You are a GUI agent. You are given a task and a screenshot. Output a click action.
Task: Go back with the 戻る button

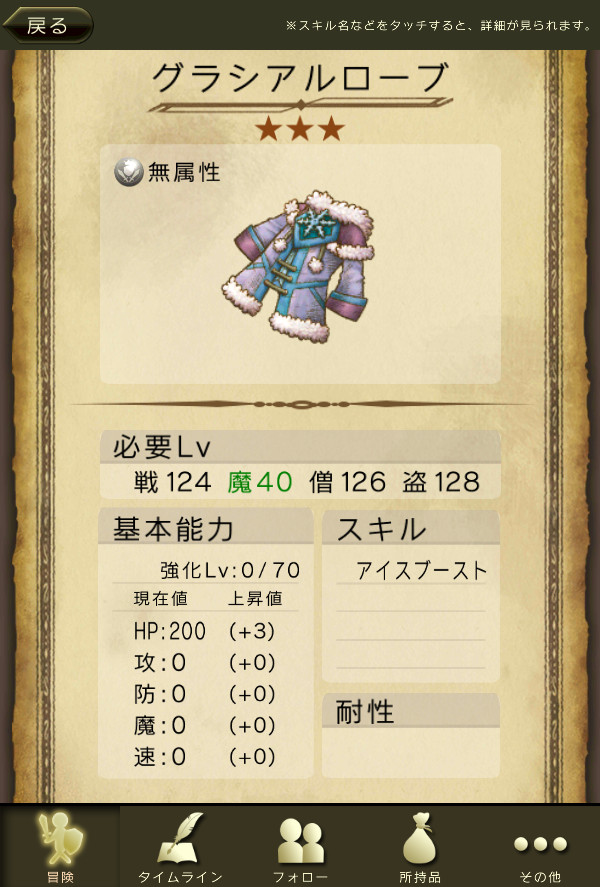[x=46, y=25]
